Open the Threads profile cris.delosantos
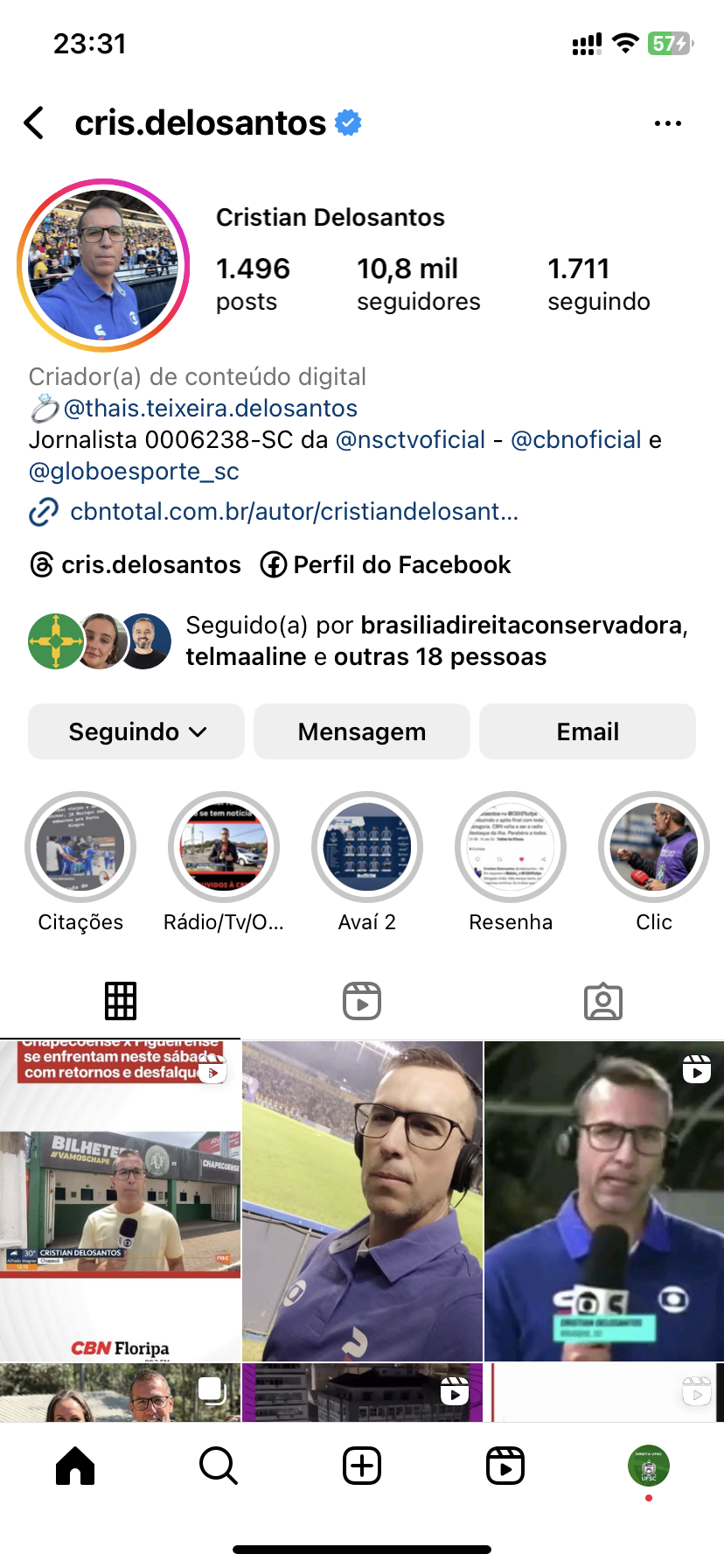Image resolution: width=724 pixels, height=1568 pixels. [136, 565]
